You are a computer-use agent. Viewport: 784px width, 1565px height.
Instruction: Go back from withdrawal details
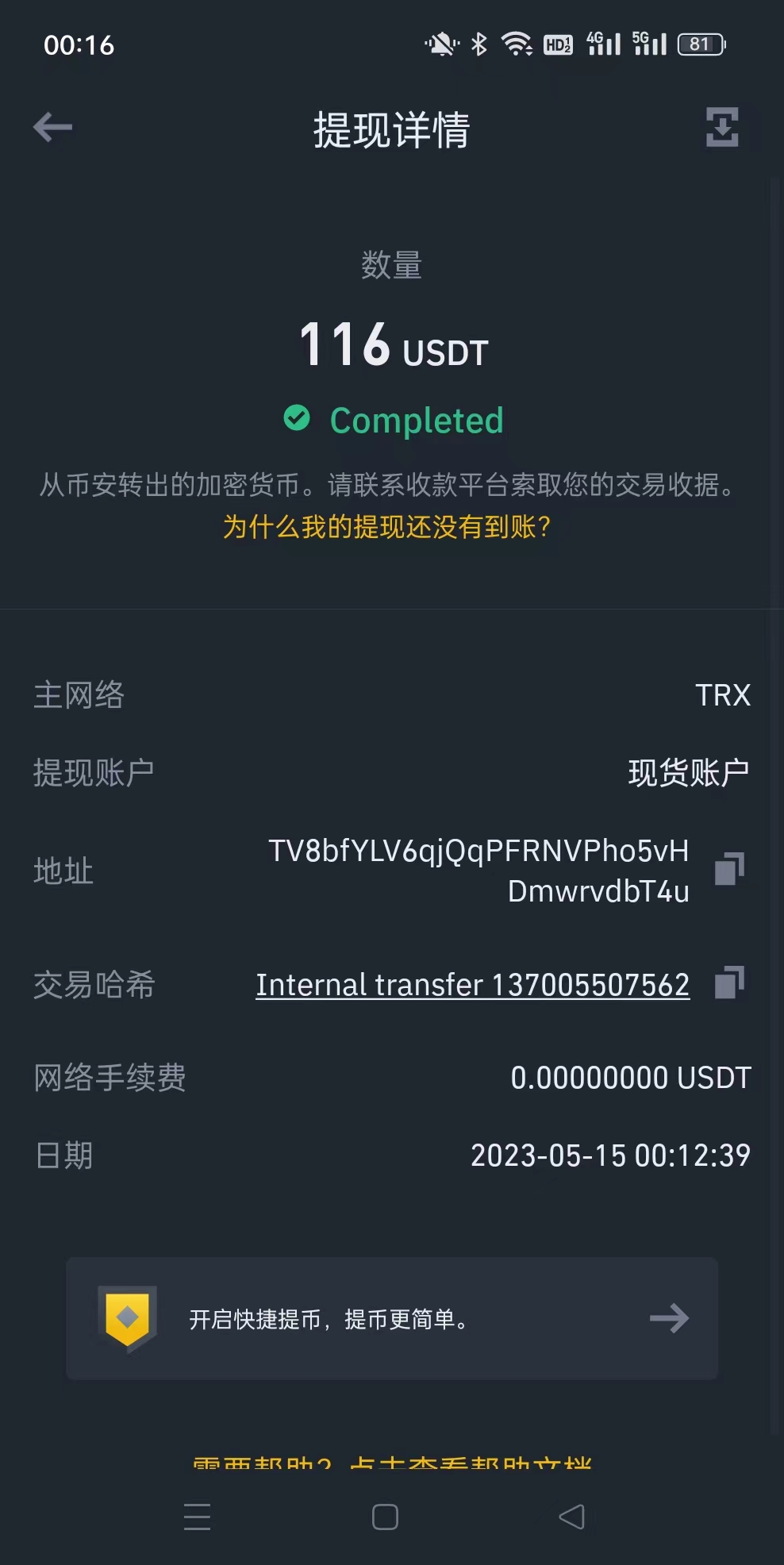(x=52, y=127)
